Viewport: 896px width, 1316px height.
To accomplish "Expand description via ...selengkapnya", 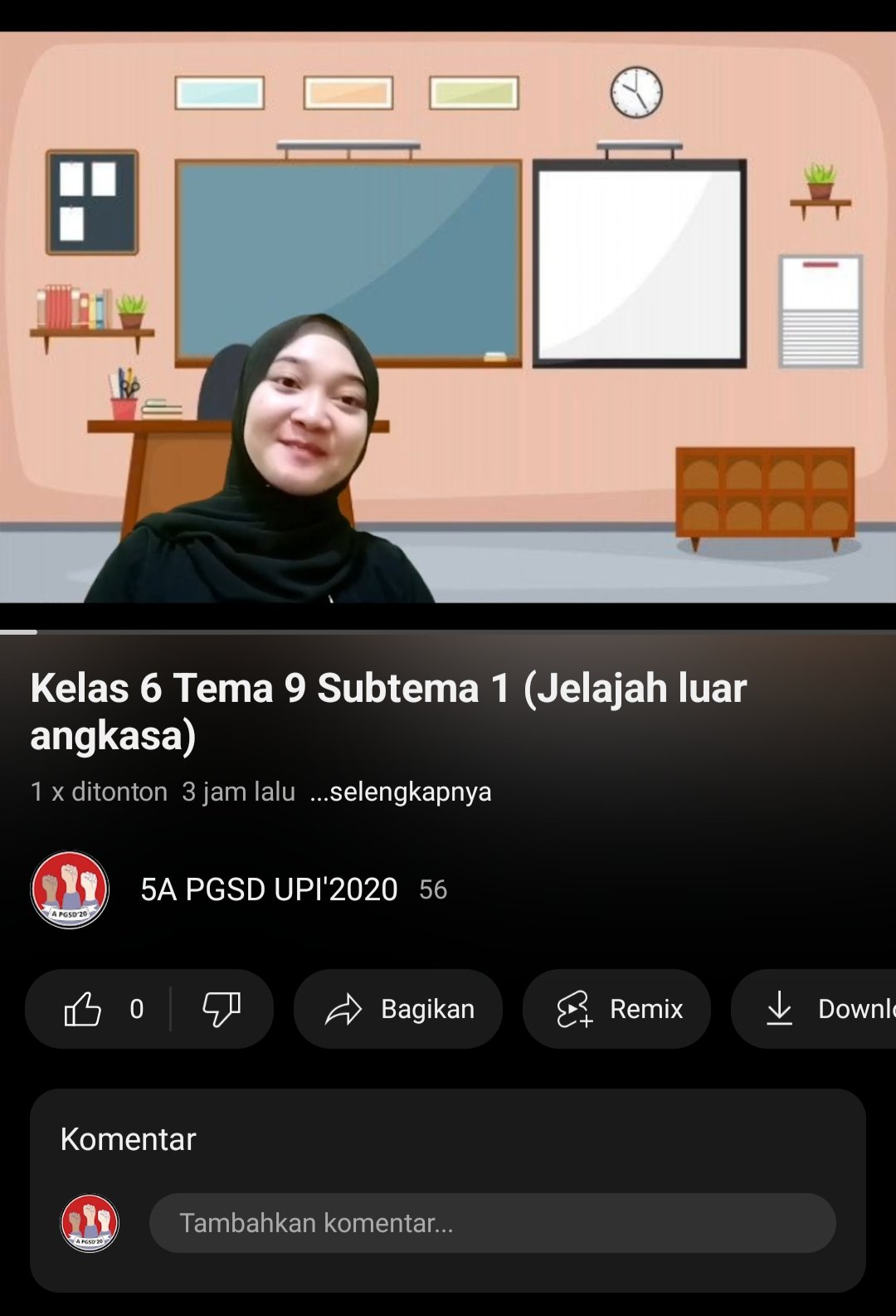I will [x=401, y=792].
